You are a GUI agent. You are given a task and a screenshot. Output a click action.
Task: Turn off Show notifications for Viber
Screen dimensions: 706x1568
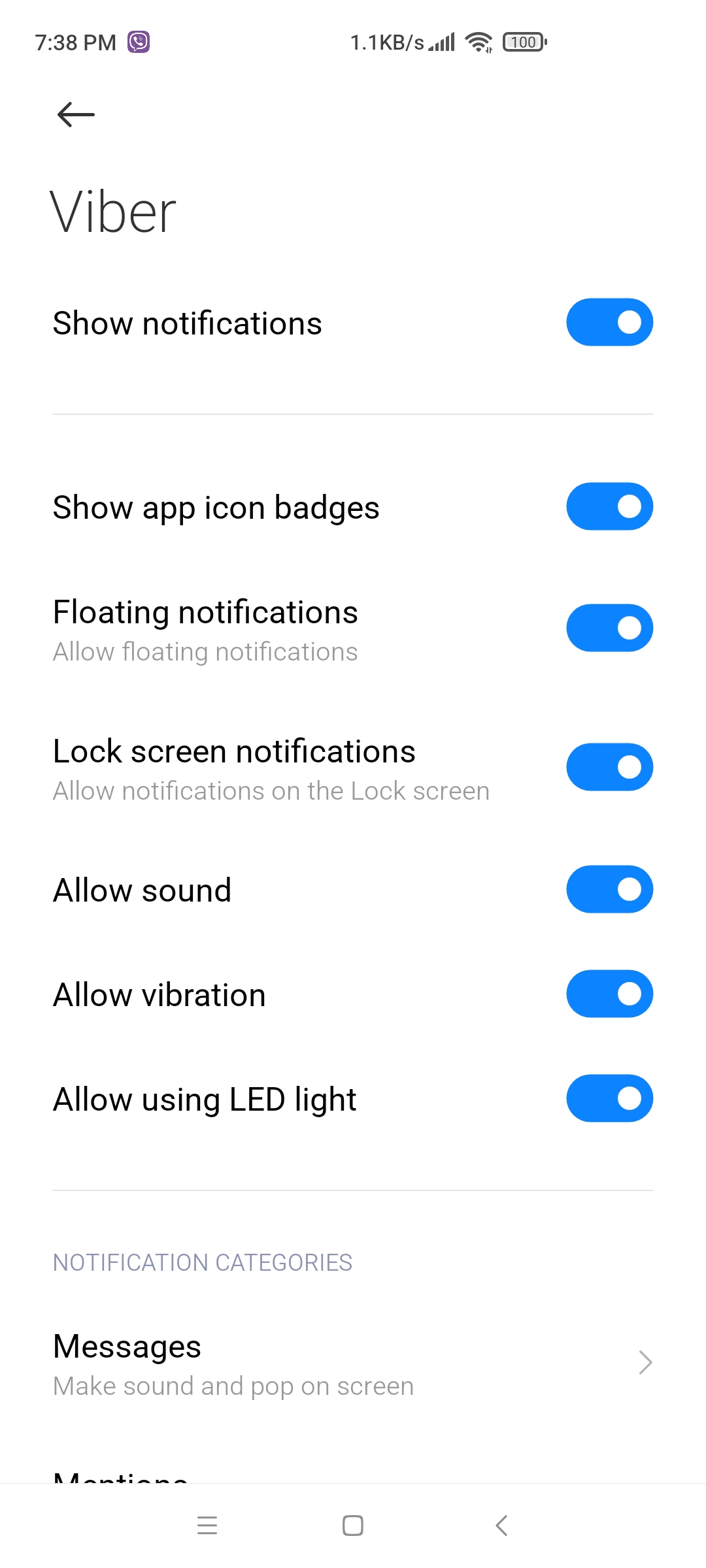click(x=609, y=322)
